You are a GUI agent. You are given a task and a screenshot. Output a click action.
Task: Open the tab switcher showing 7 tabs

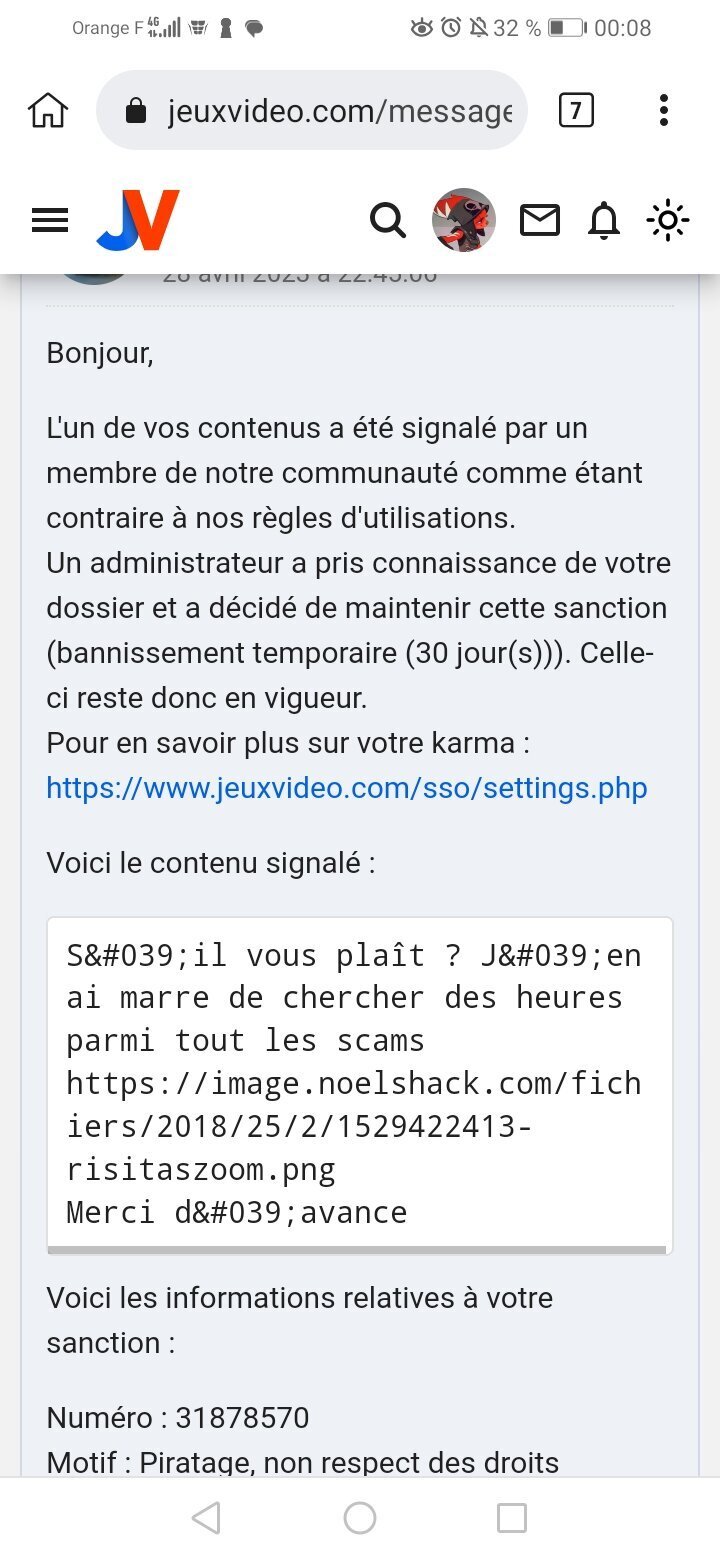click(576, 110)
